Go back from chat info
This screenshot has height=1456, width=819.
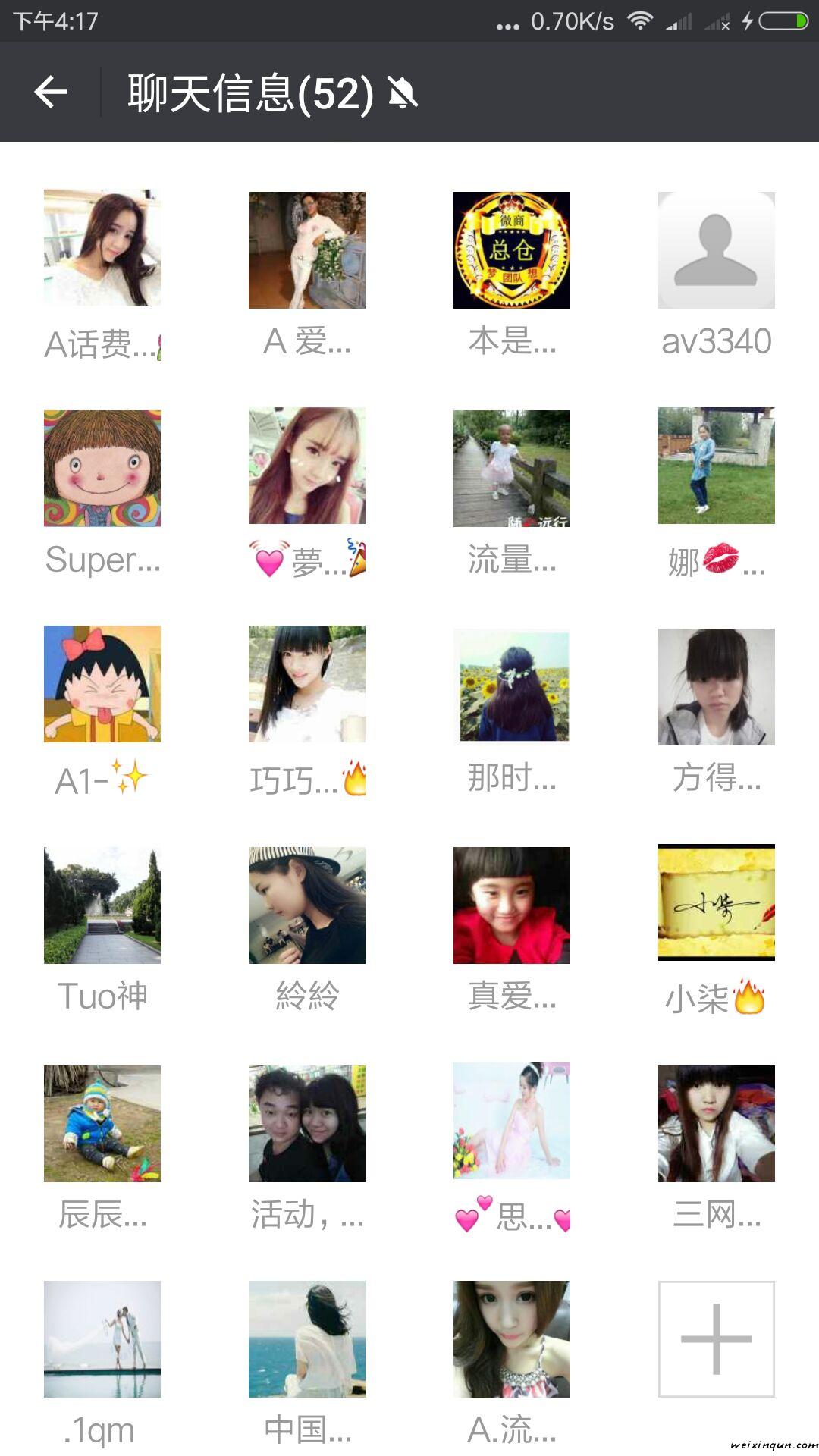point(52,93)
